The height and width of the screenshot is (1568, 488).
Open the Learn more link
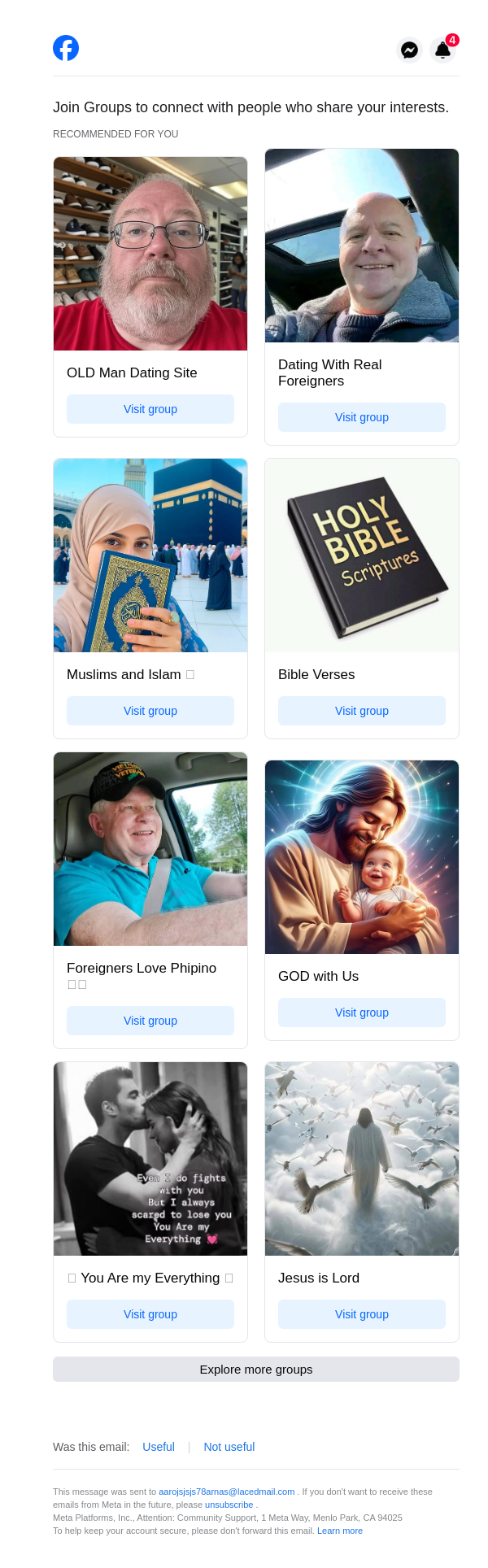coord(340,1531)
